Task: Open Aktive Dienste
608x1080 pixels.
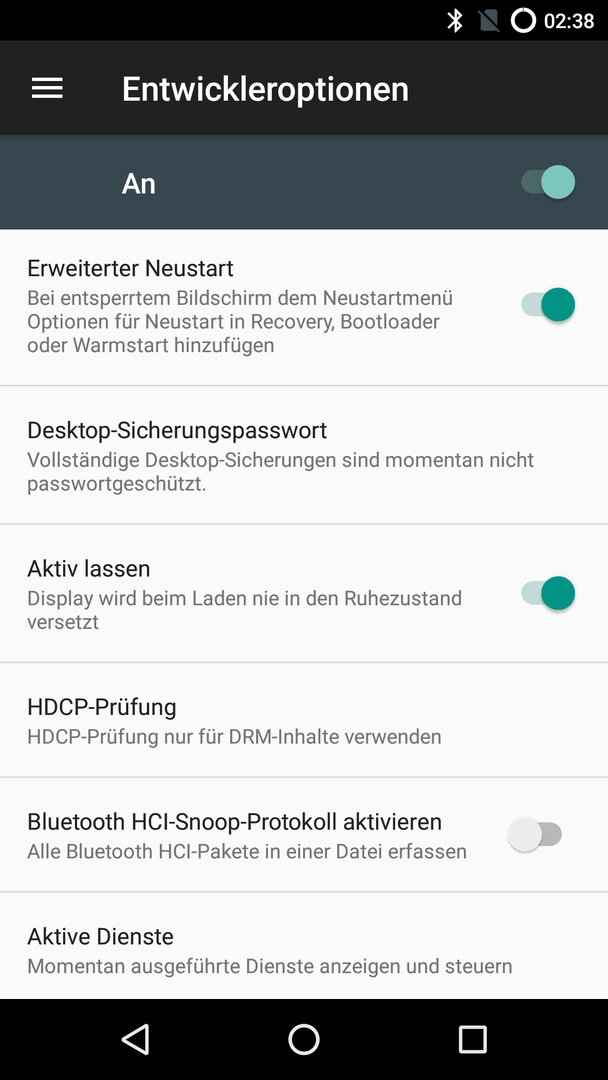Action: 304,950
